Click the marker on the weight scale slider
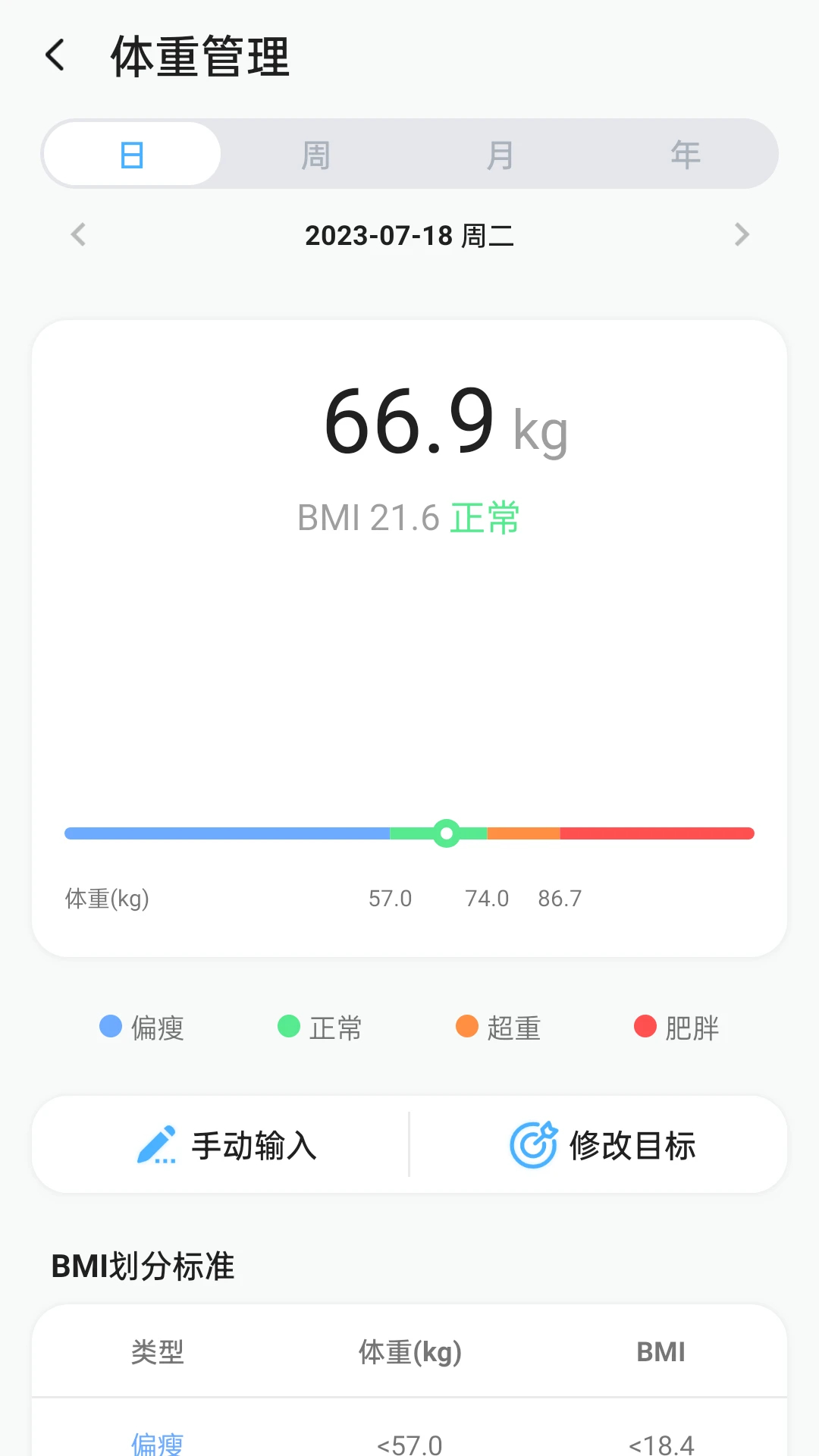 446,833
